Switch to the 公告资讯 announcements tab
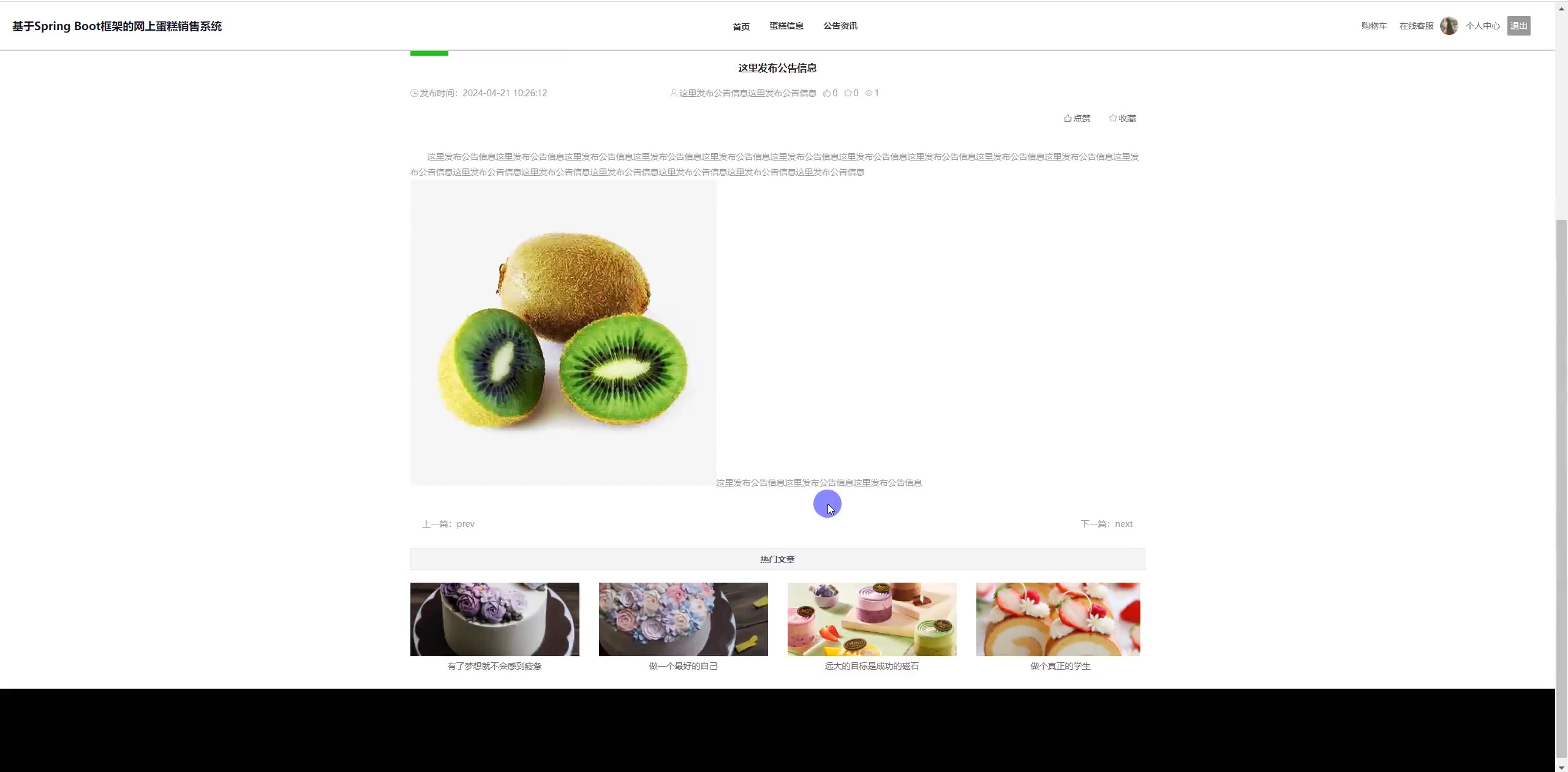The image size is (1568, 772). [840, 26]
